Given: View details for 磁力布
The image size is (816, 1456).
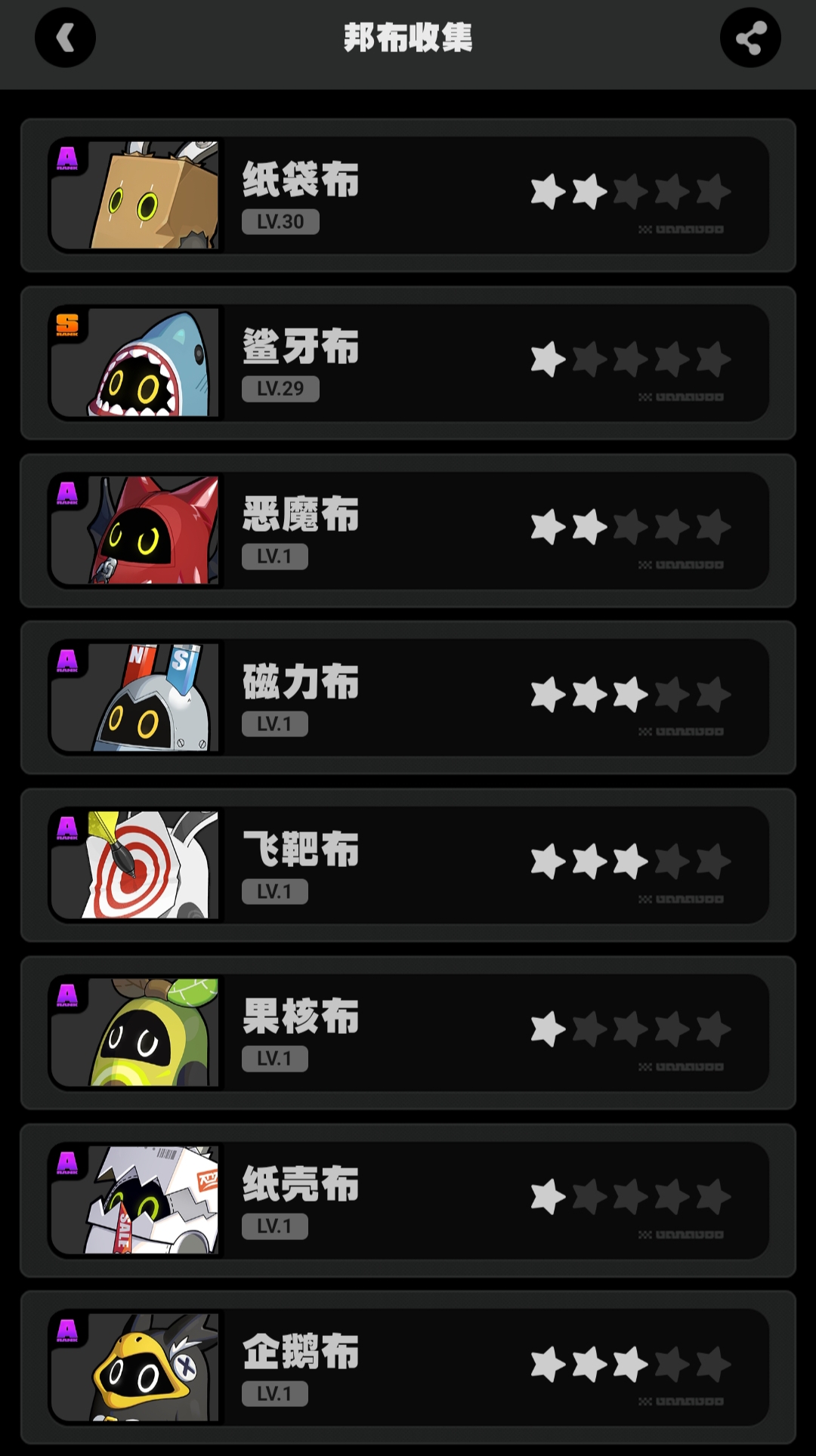Looking at the screenshot, I should pyautogui.click(x=408, y=697).
